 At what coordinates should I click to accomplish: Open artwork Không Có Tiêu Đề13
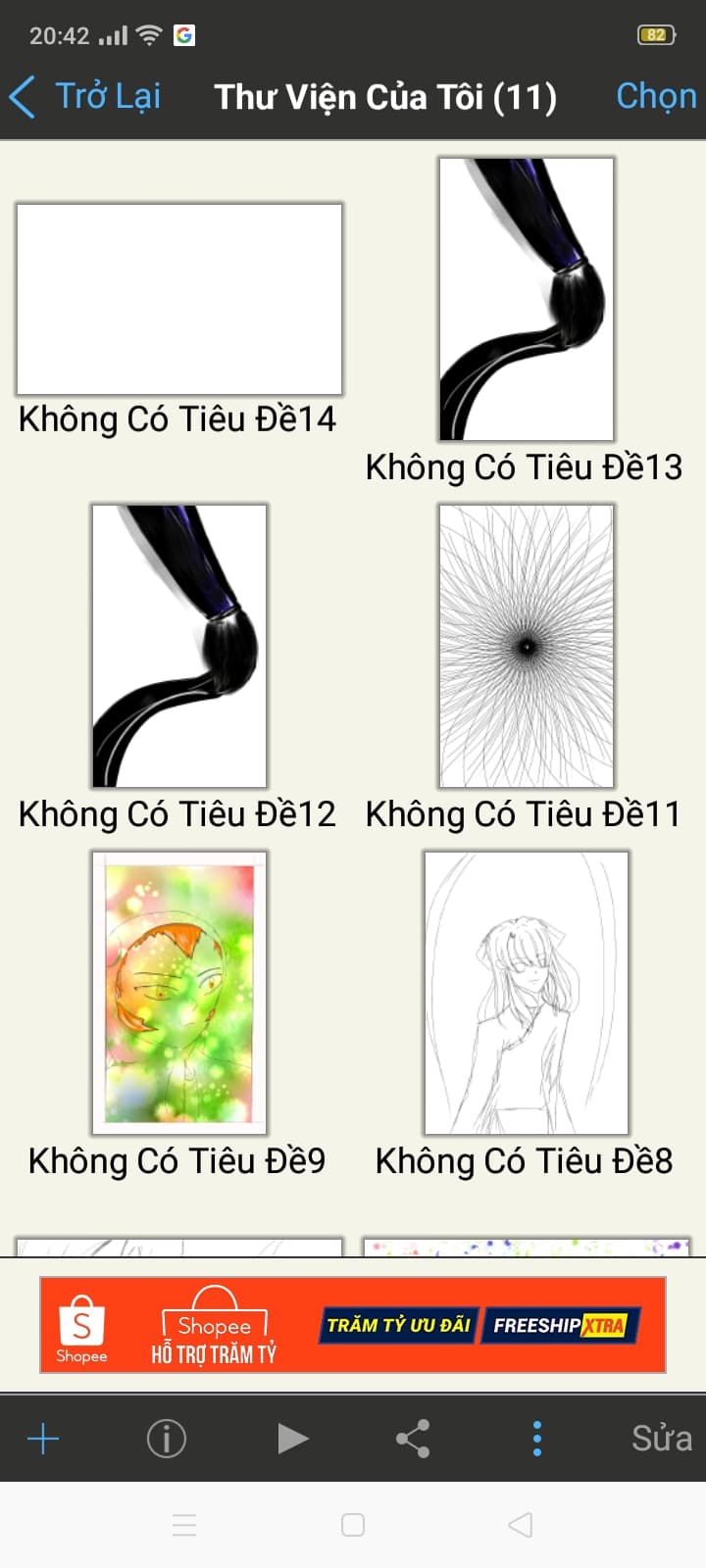tap(527, 299)
